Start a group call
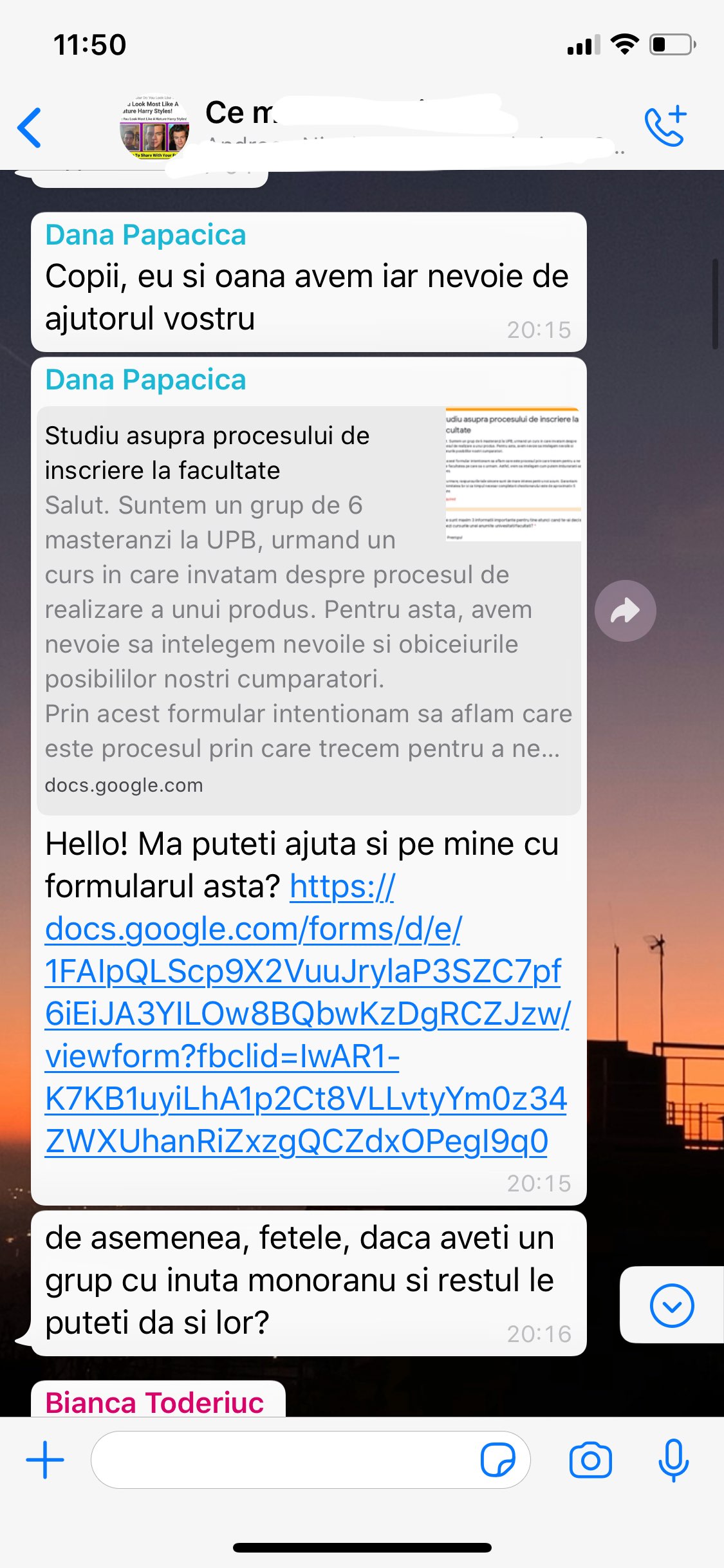The image size is (724, 1568). 666,127
